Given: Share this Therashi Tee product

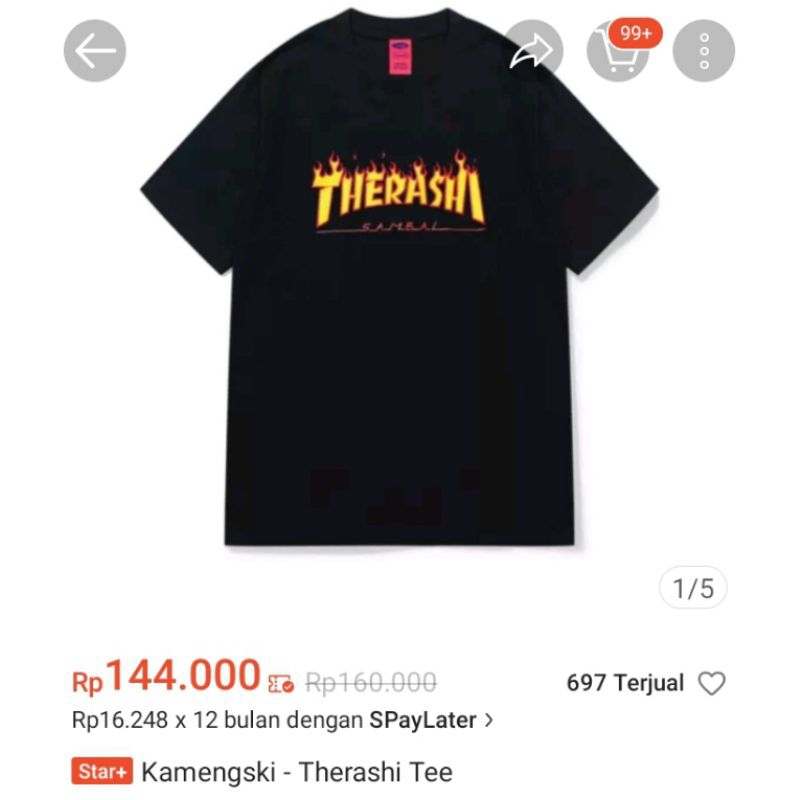Looking at the screenshot, I should pyautogui.click(x=532, y=51).
